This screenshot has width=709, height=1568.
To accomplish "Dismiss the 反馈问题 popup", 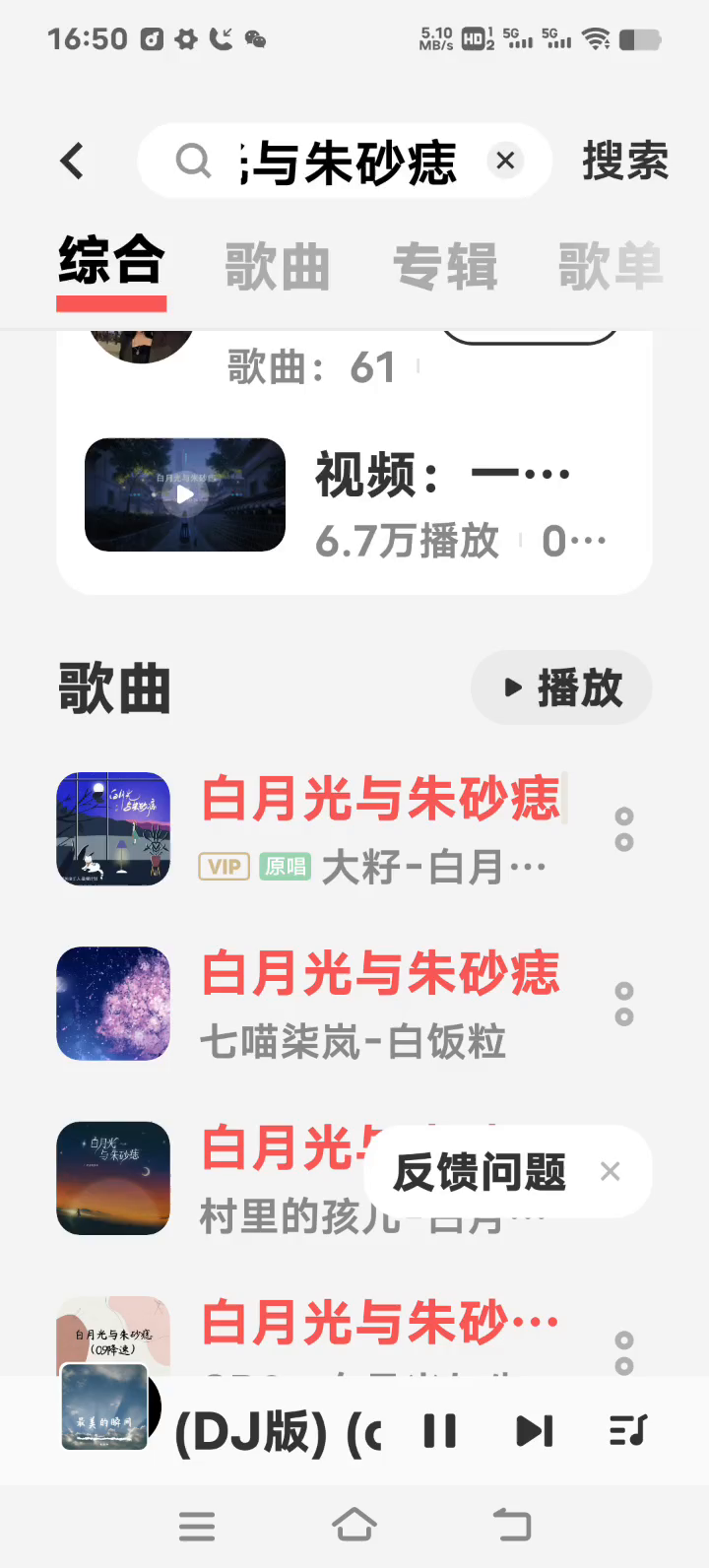I will click(611, 1171).
